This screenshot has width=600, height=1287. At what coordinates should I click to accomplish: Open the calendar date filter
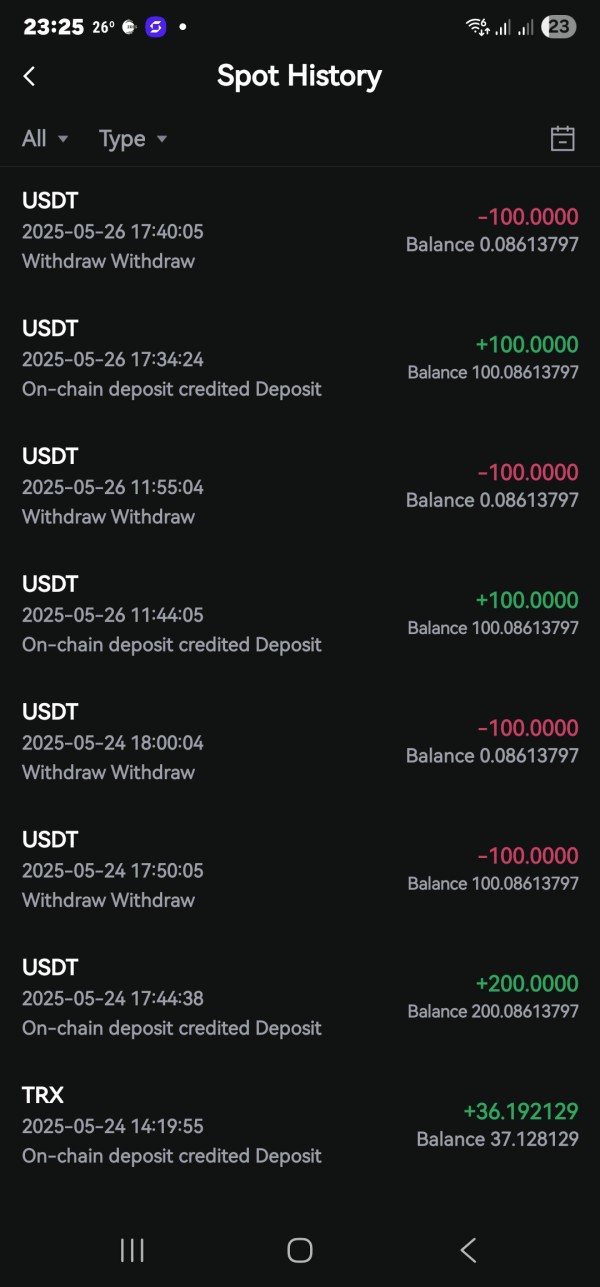click(563, 139)
